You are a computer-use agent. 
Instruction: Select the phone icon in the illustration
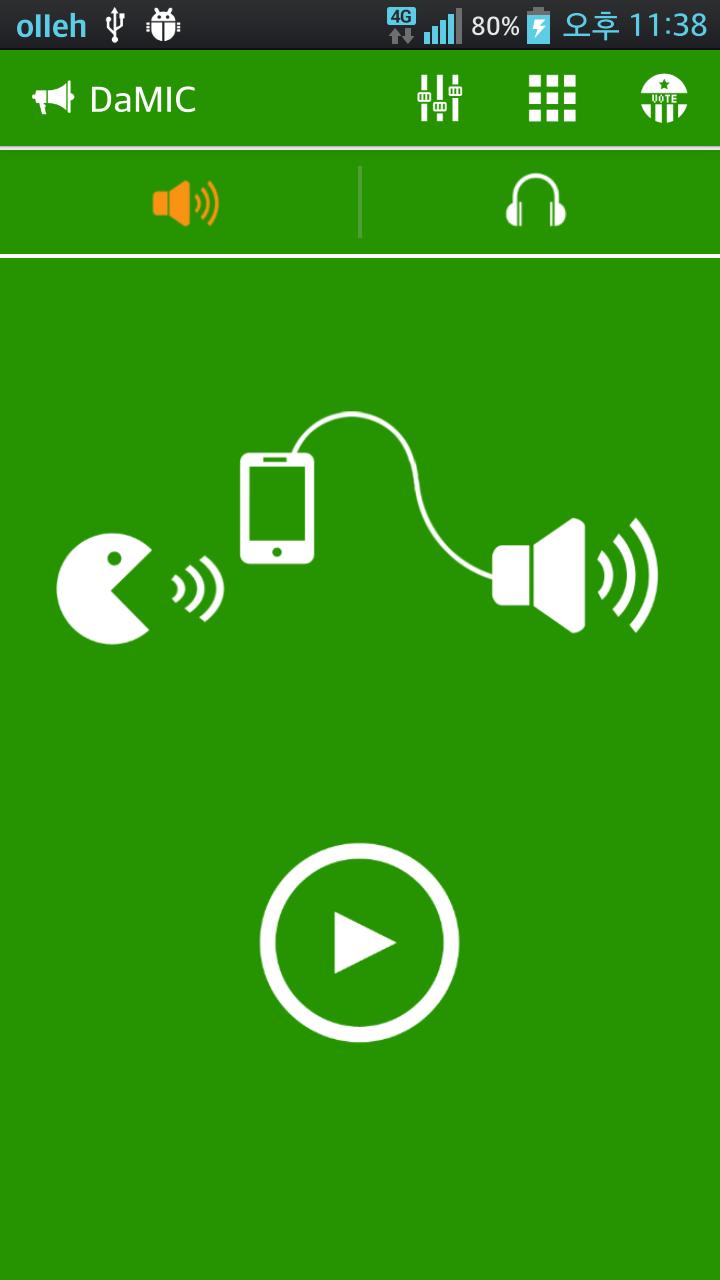coord(275,510)
